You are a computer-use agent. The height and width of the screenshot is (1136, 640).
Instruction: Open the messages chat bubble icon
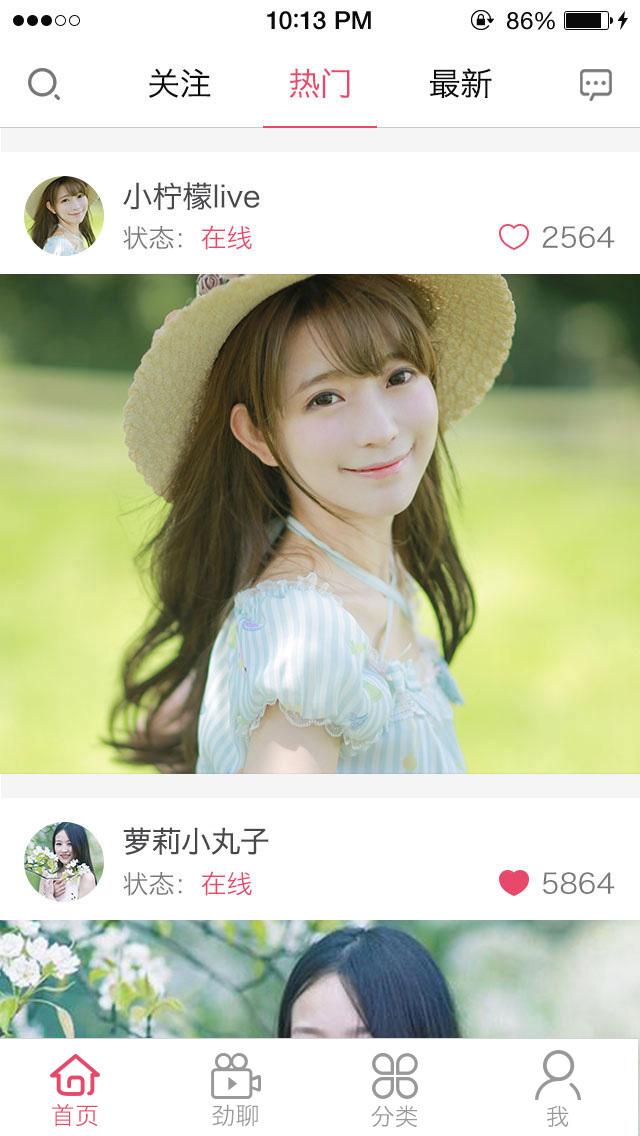(x=595, y=85)
